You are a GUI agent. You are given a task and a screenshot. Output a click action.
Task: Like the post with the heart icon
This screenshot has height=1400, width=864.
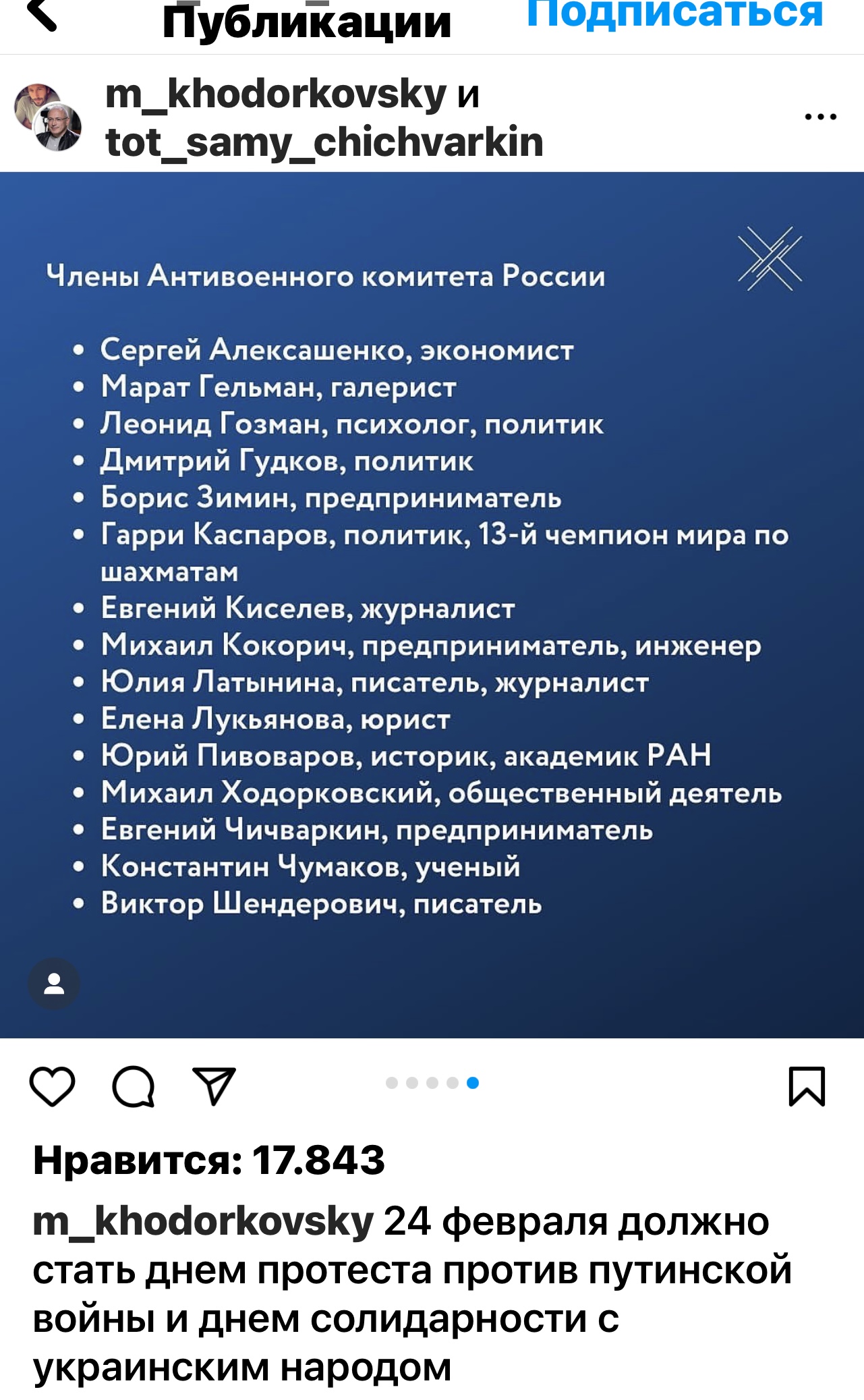[52, 1087]
